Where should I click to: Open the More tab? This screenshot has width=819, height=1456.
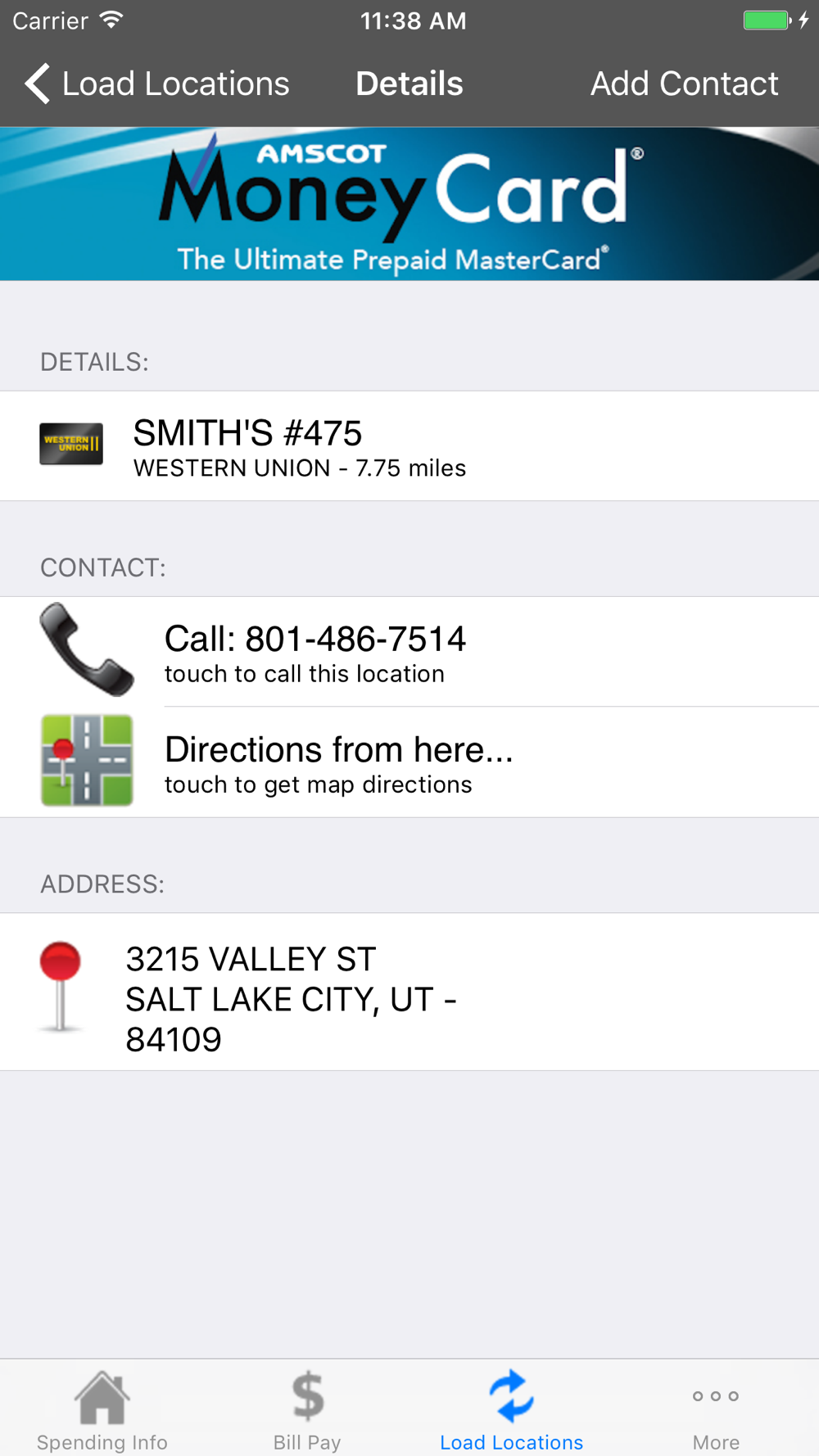pos(716,1409)
